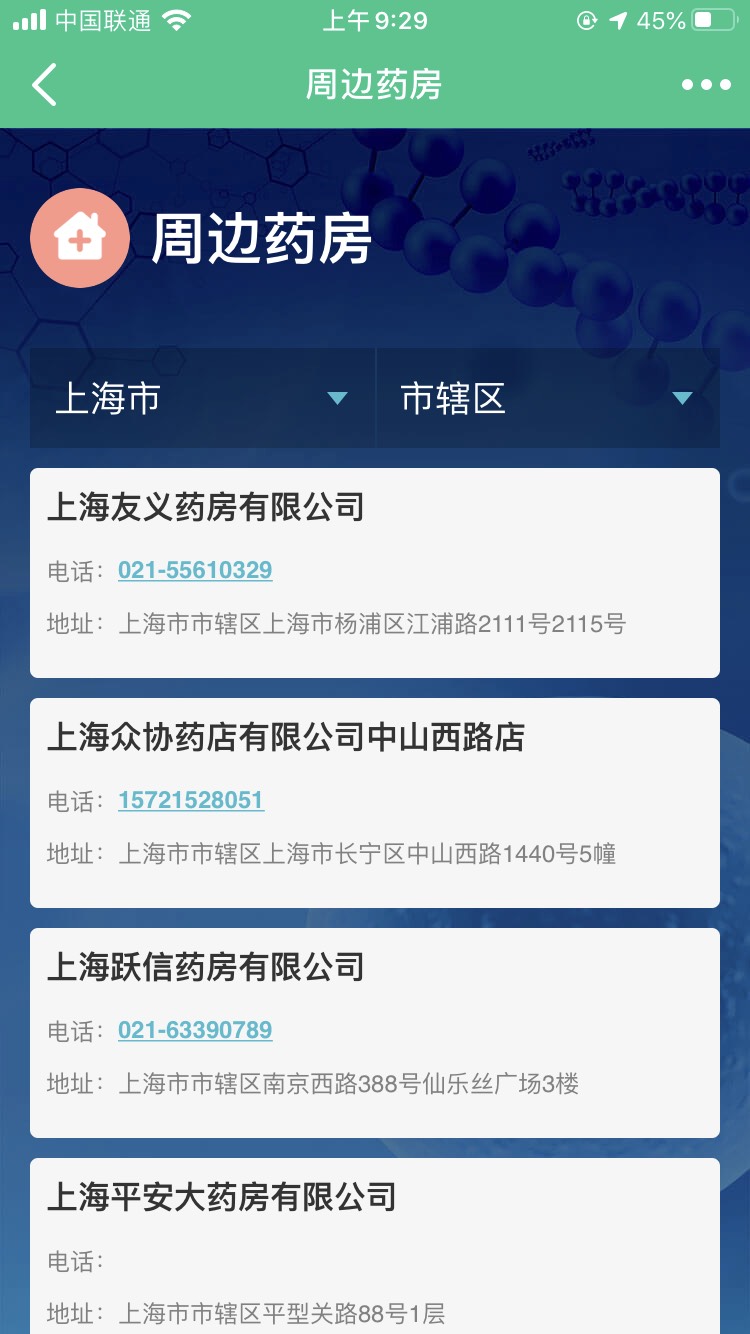The width and height of the screenshot is (750, 1334).
Task: Call 上海跃信药房 at 021-63390789
Action: pyautogui.click(x=195, y=1030)
